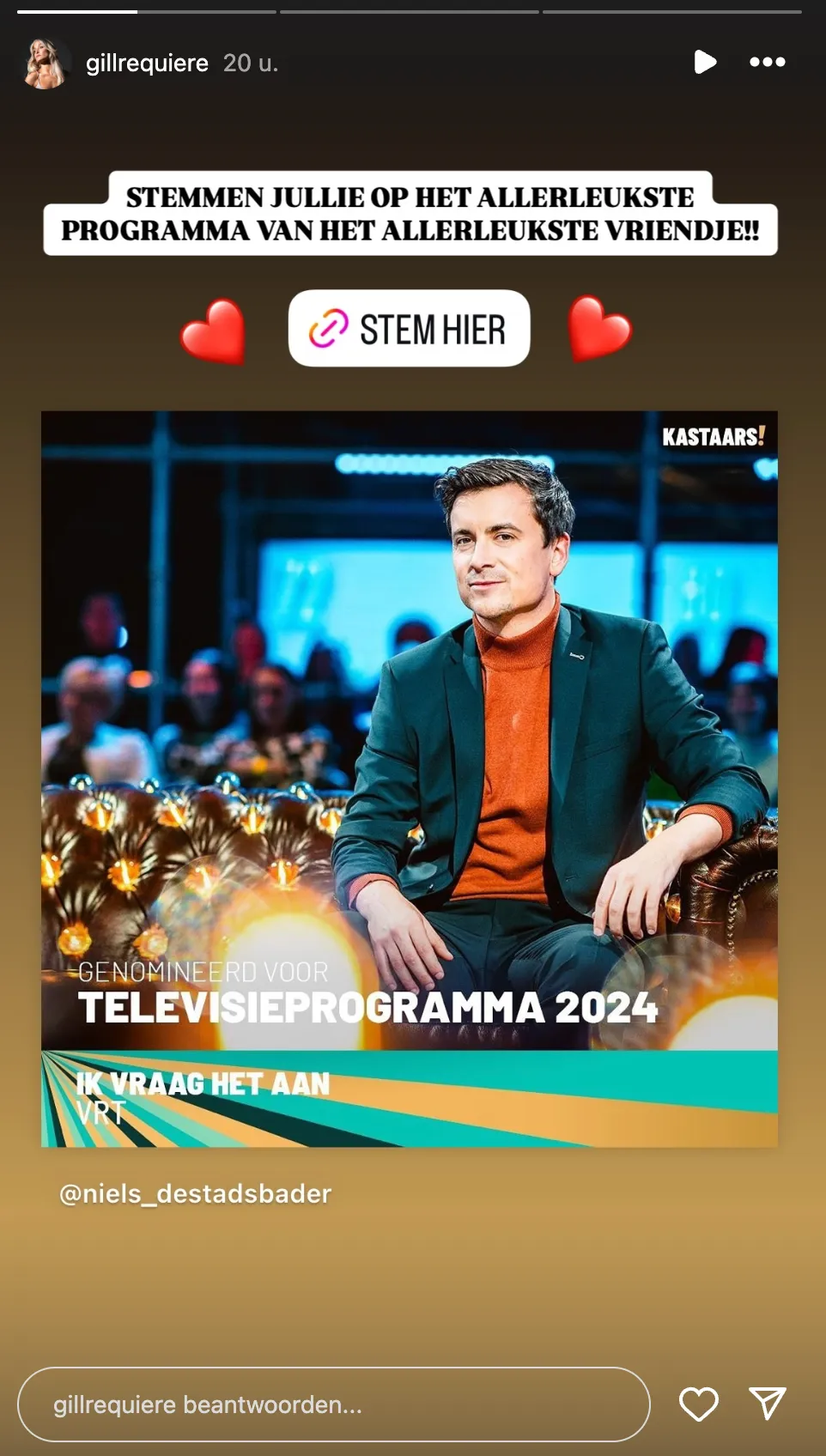Open gillrequiere's profile picture
Screen dimensions: 826x1456
click(x=46, y=64)
